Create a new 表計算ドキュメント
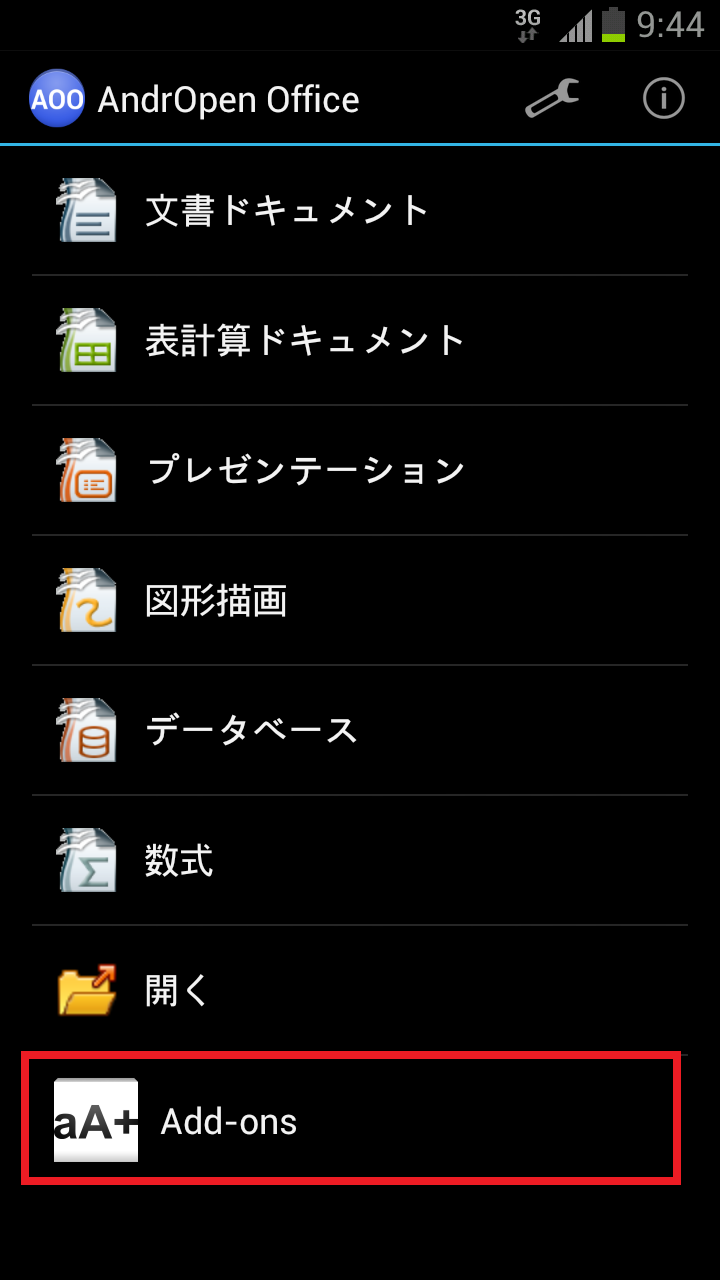This screenshot has width=720, height=1280. 305,340
